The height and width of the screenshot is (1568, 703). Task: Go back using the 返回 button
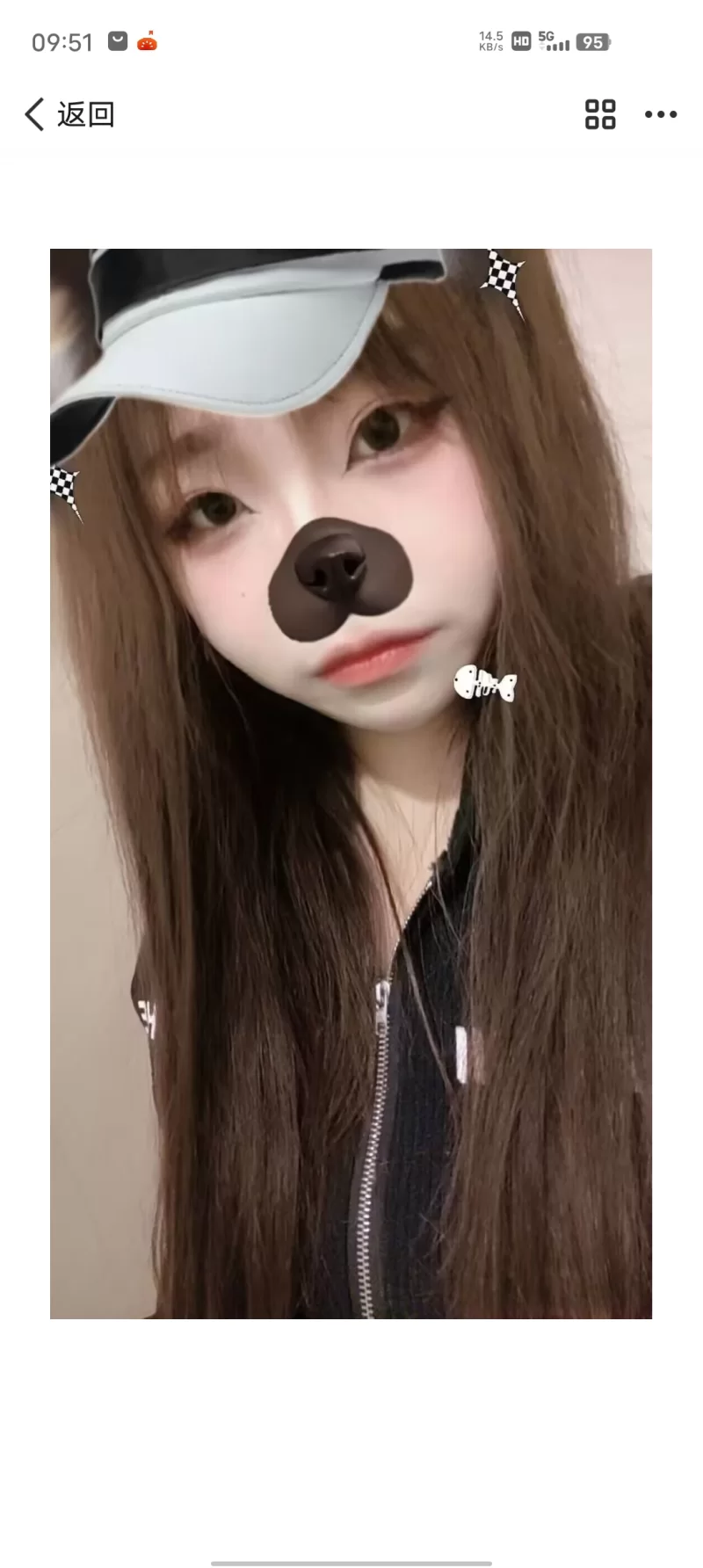coord(69,114)
